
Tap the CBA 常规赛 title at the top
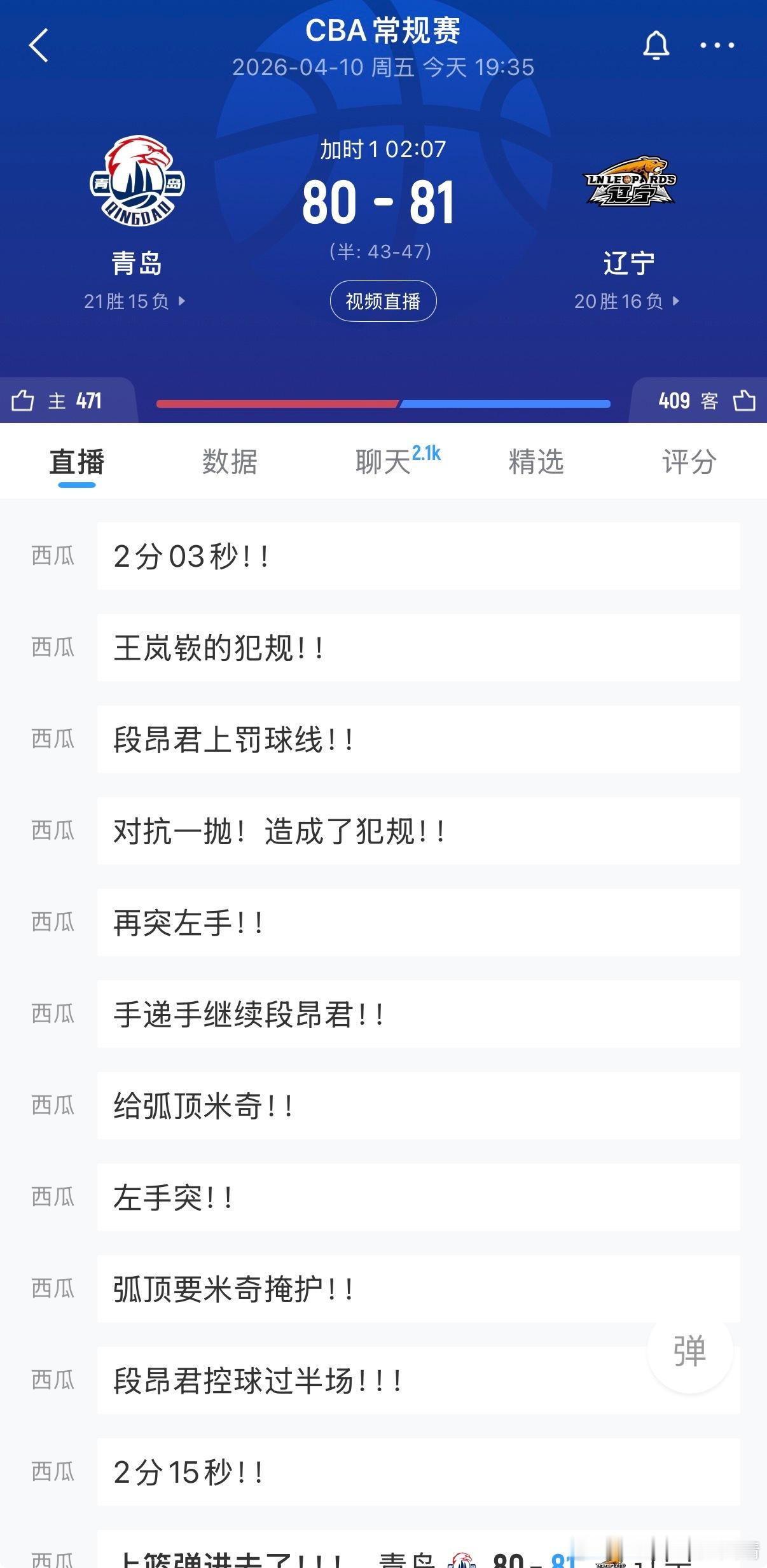[x=383, y=32]
